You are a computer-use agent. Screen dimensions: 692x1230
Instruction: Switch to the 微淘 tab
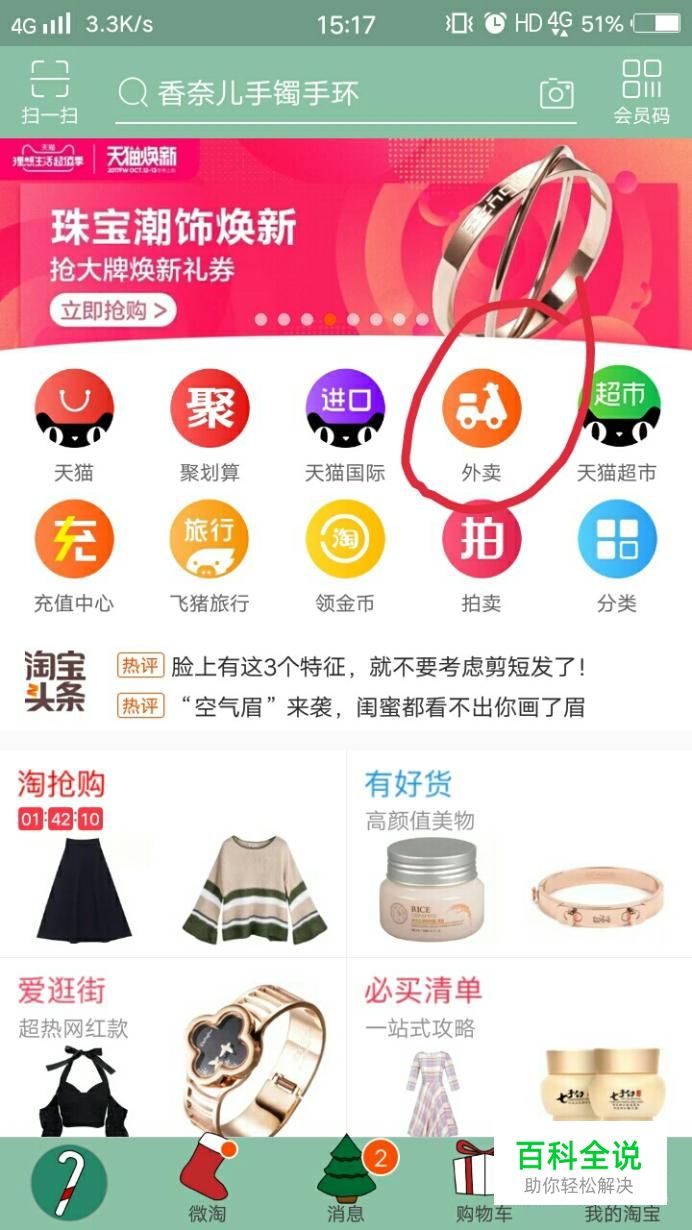click(x=208, y=1180)
